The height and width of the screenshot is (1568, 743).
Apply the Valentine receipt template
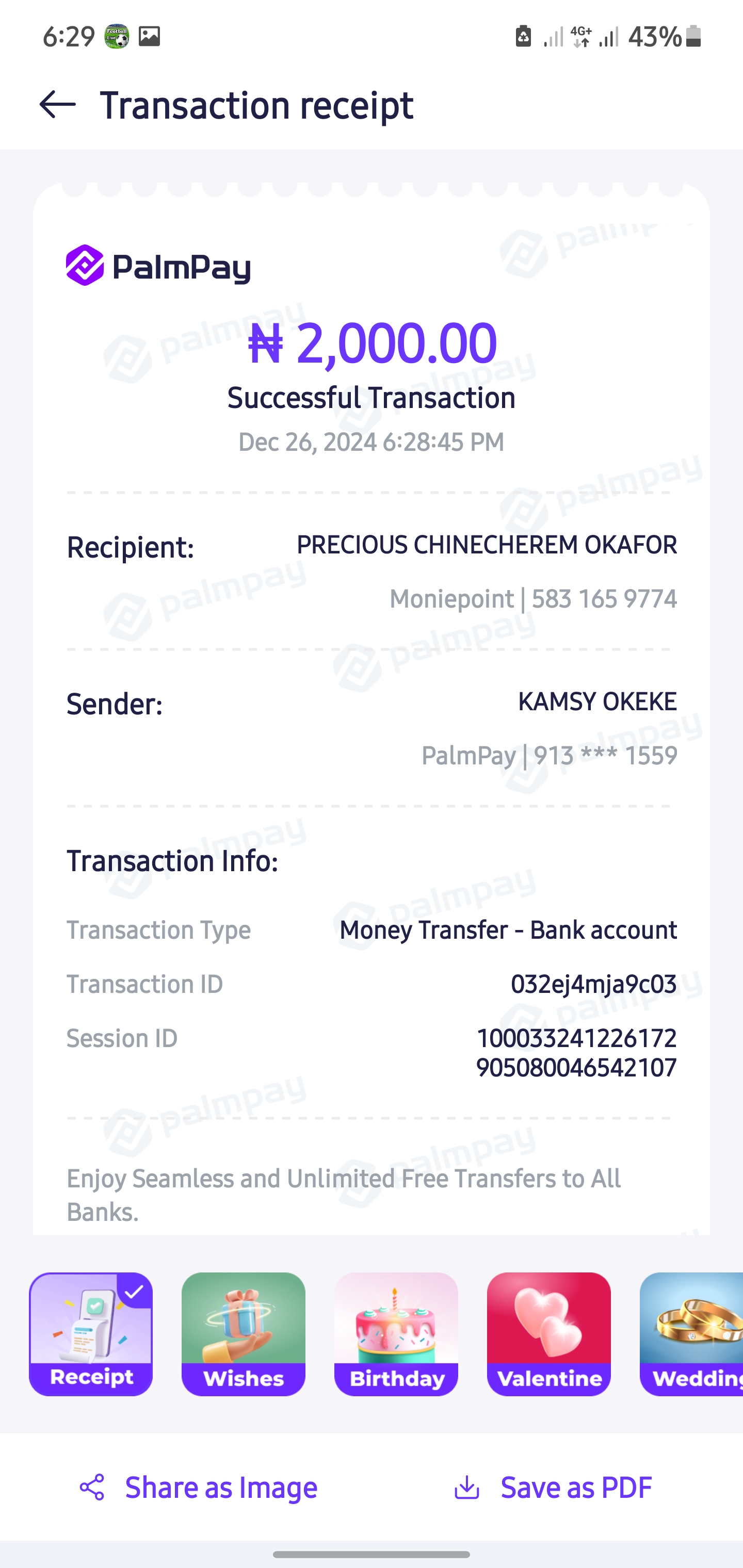tap(548, 1334)
